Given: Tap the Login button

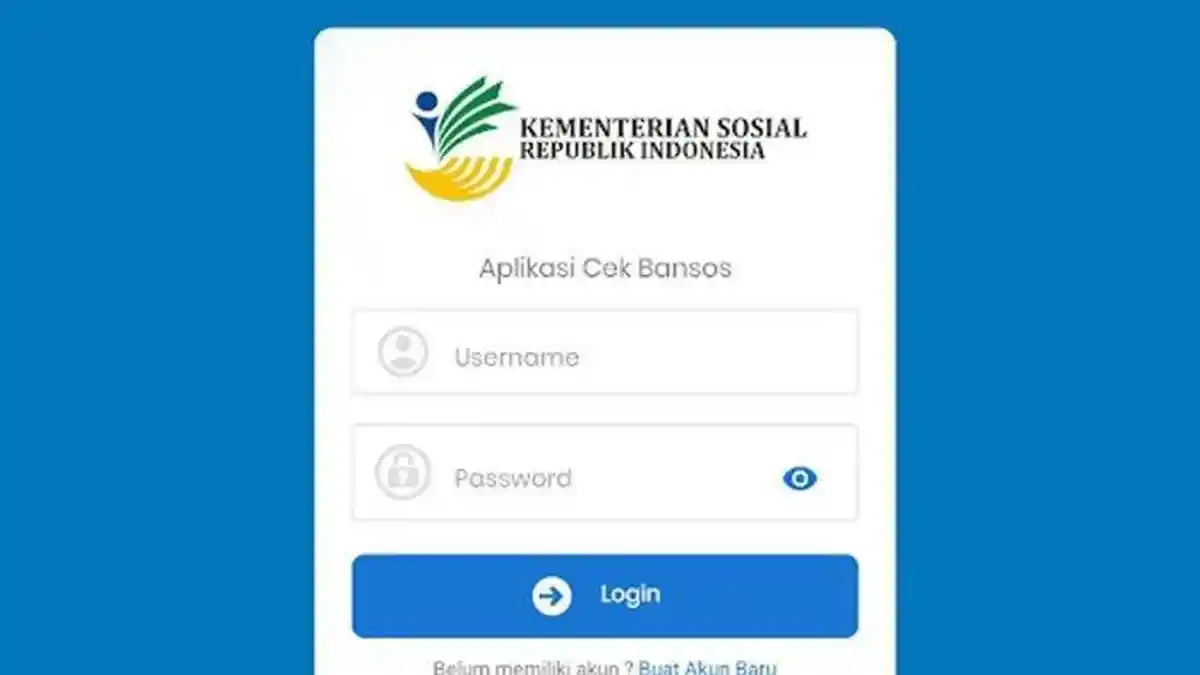Looking at the screenshot, I should coord(604,595).
